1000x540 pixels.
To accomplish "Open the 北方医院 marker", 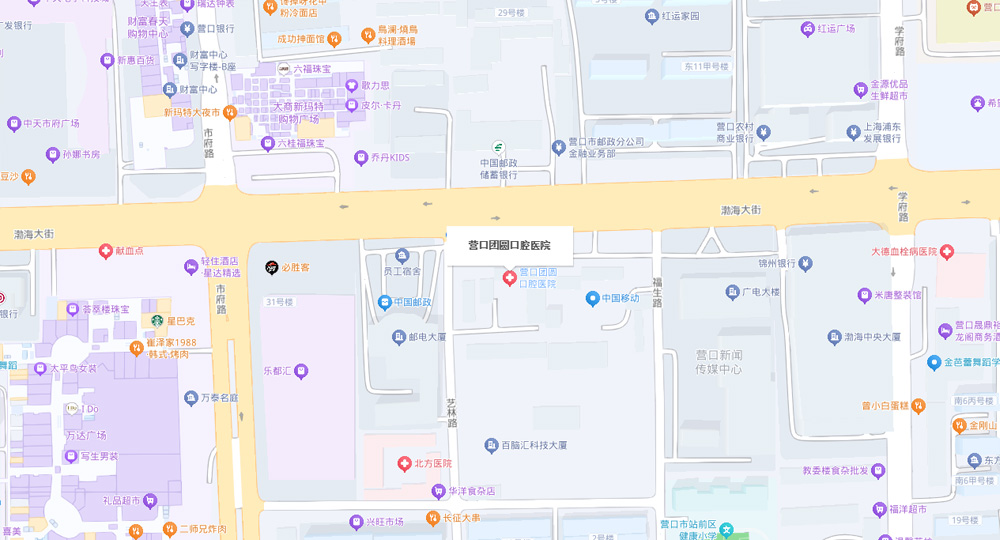I will pyautogui.click(x=403, y=463).
